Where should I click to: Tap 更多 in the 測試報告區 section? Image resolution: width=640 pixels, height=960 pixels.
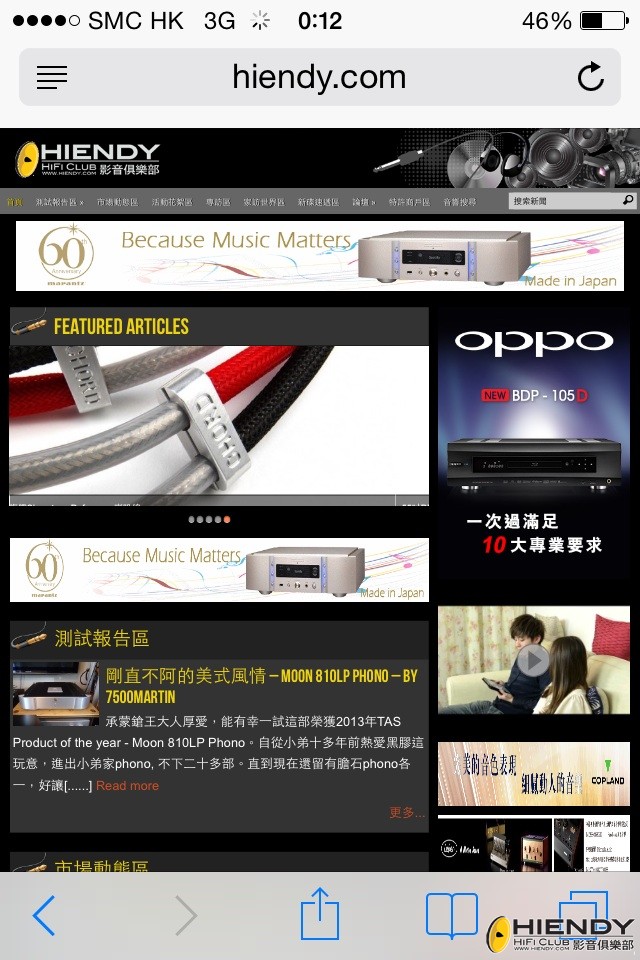[x=406, y=813]
